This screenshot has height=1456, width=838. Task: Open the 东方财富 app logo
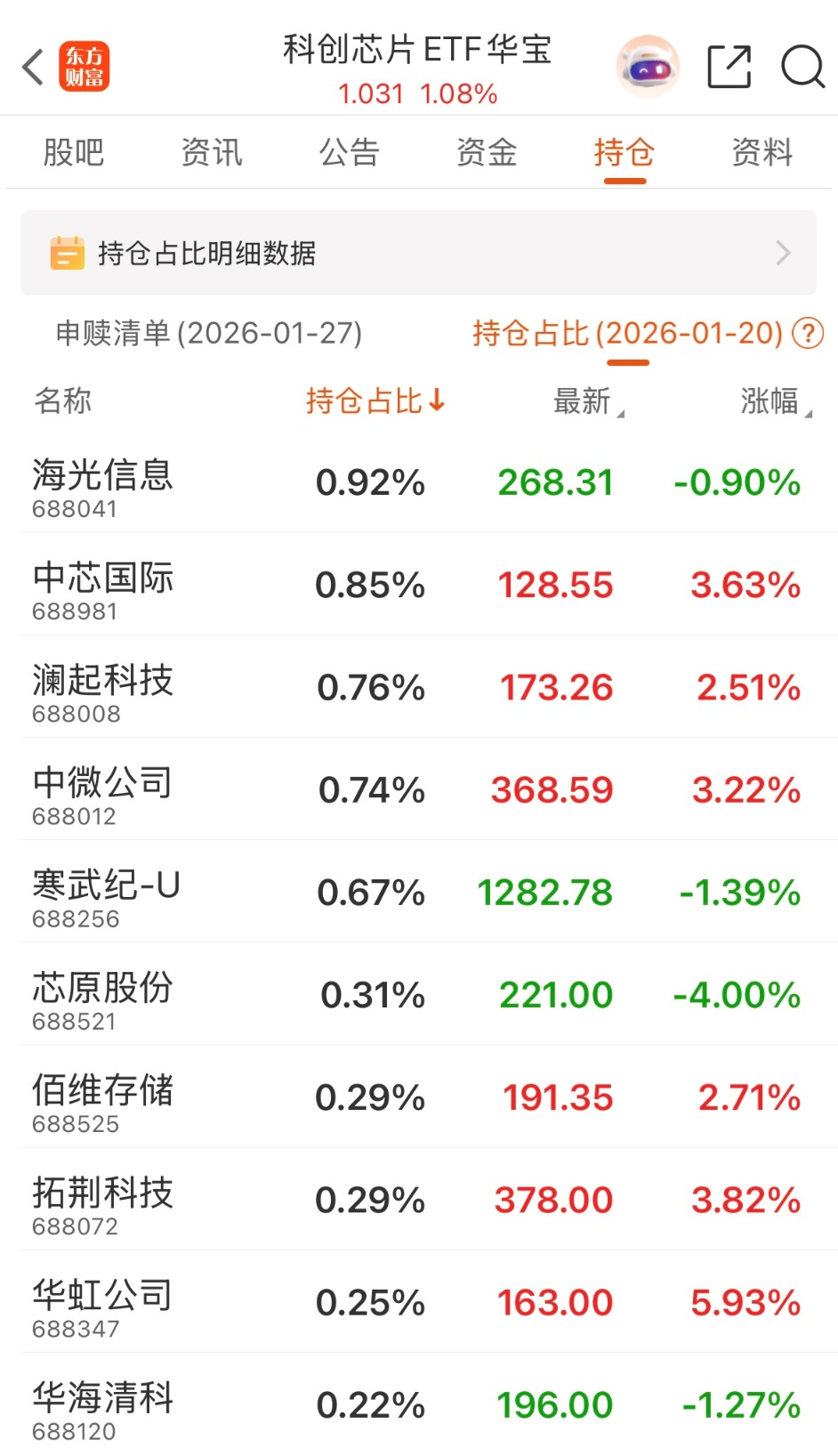click(85, 67)
